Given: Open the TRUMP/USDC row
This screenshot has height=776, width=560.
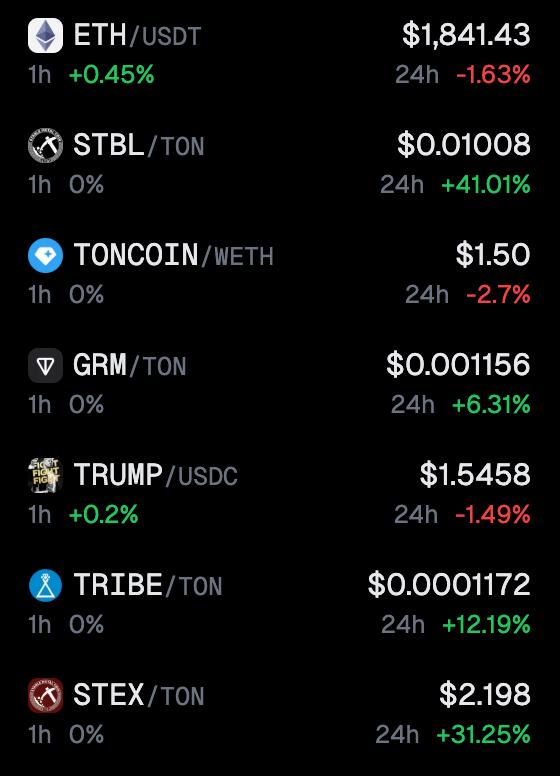Looking at the screenshot, I should click(280, 493).
